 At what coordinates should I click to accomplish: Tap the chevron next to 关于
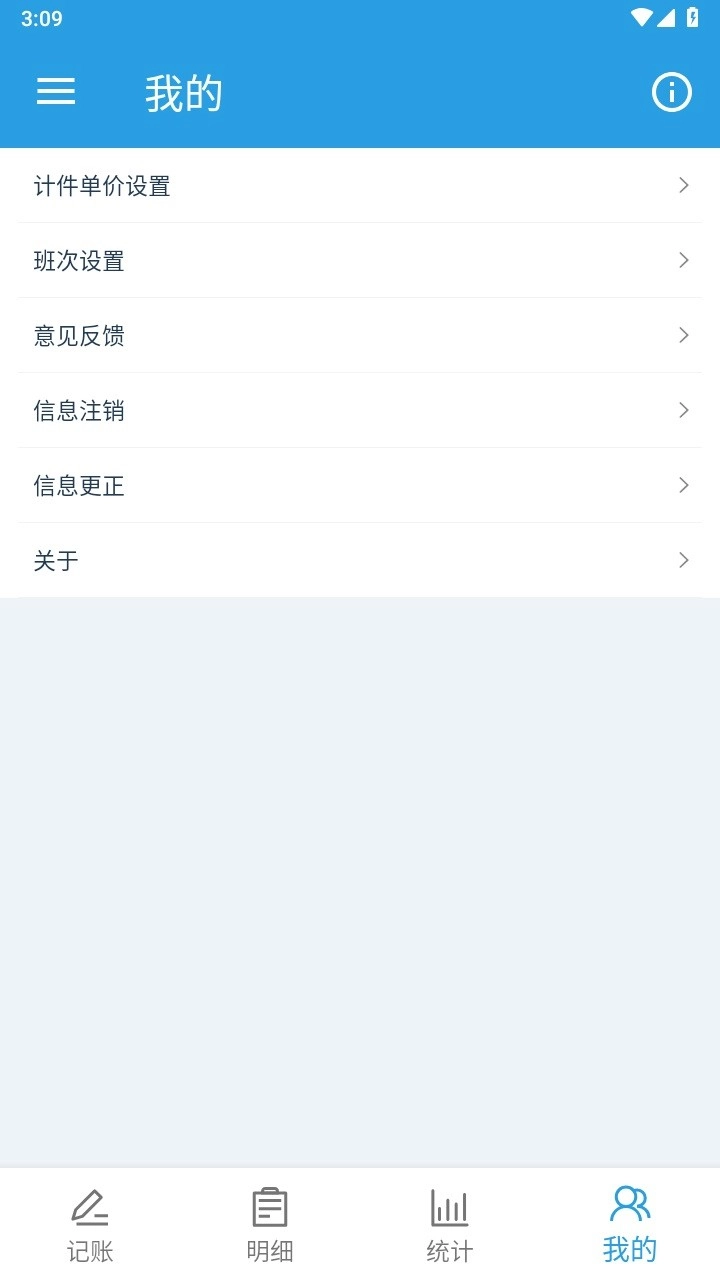[684, 560]
